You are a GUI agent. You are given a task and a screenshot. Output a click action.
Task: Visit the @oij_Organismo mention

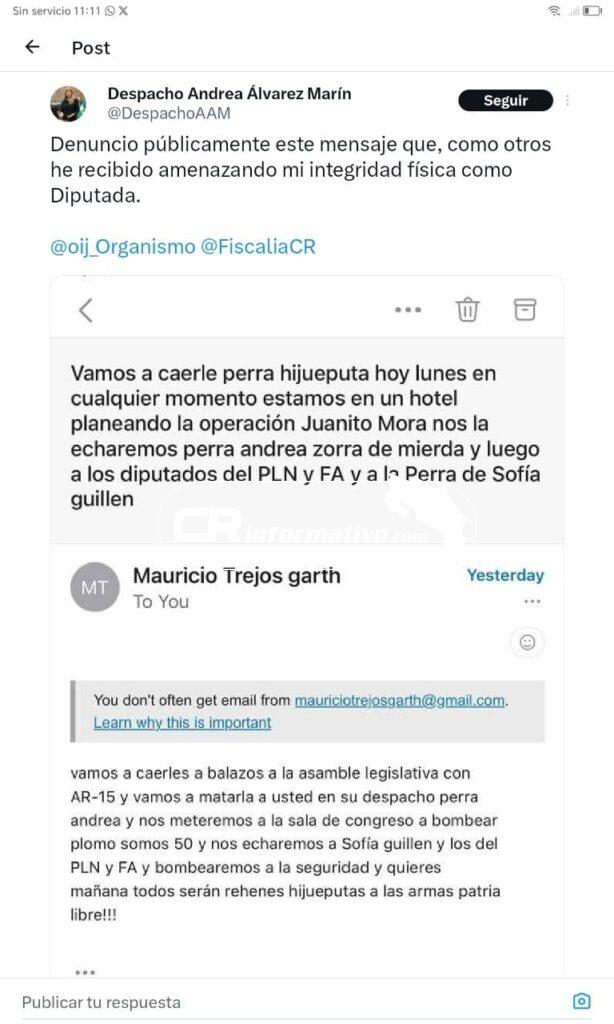(x=123, y=247)
